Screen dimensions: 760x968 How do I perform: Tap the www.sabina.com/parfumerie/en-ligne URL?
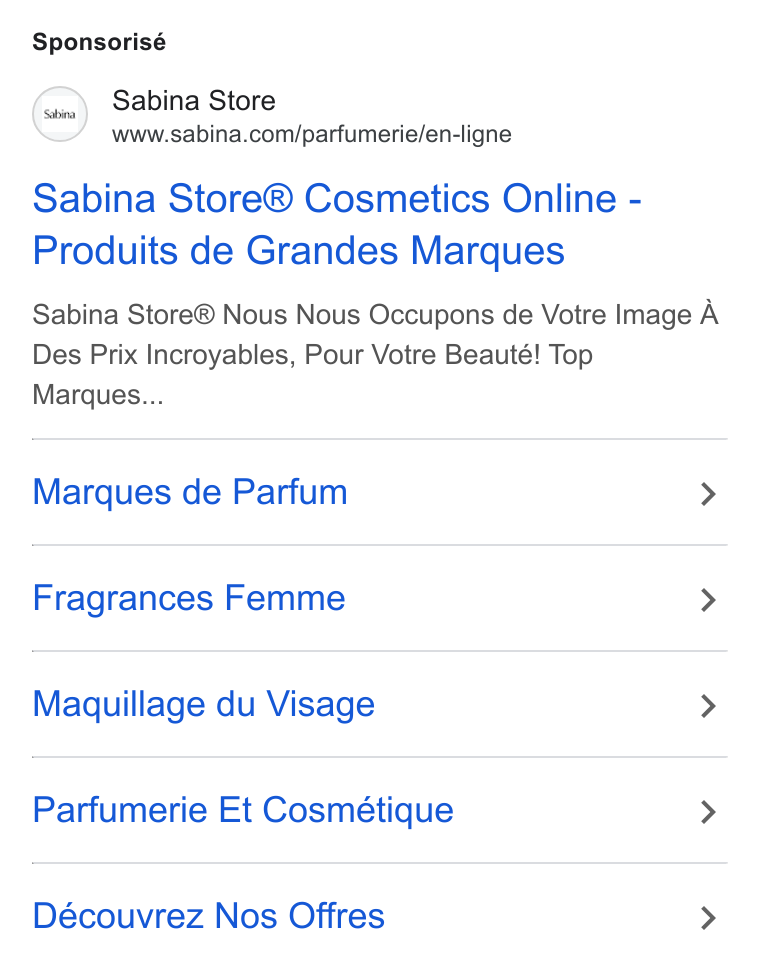tap(312, 135)
